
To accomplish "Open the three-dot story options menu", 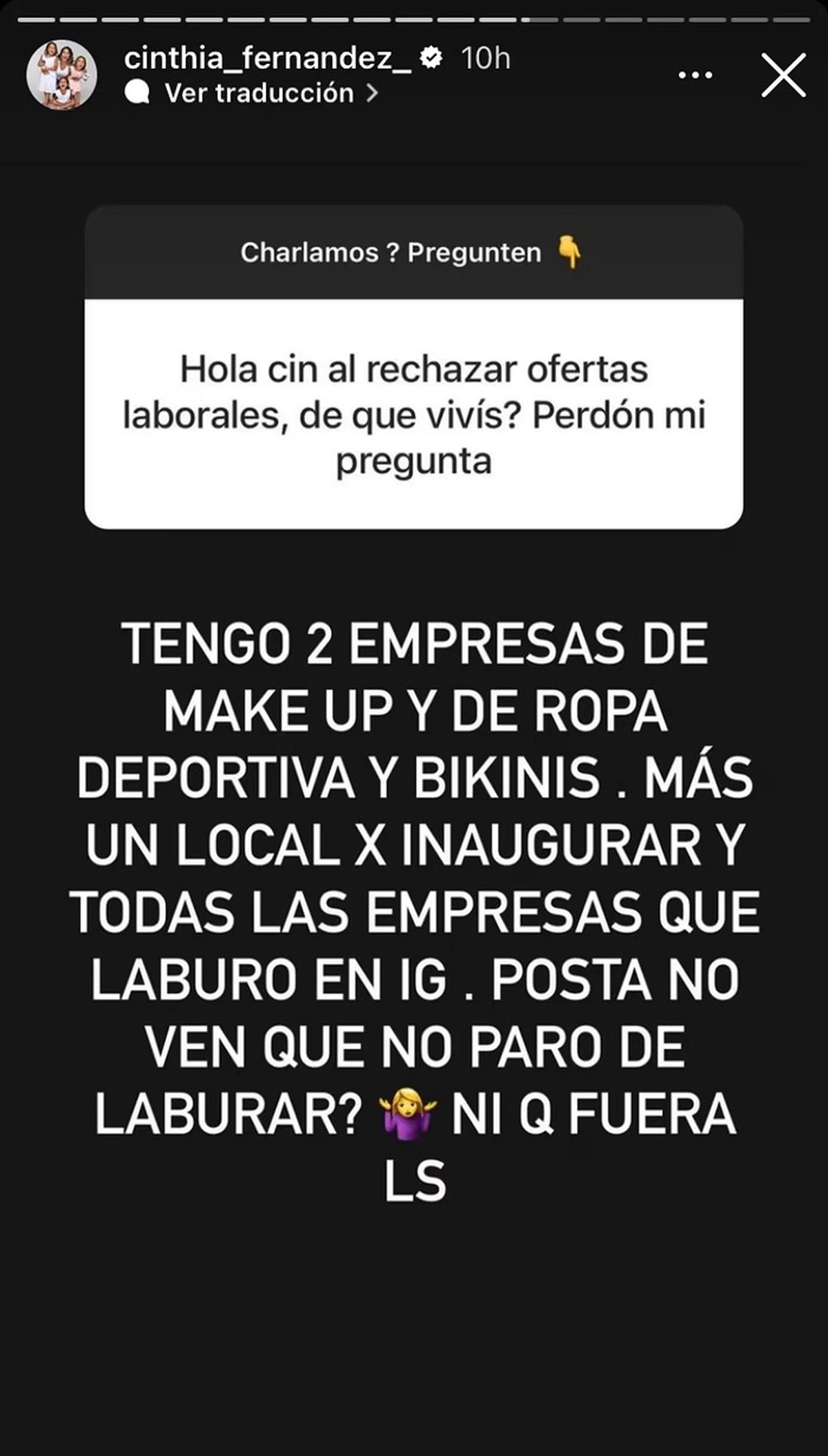I will point(695,75).
